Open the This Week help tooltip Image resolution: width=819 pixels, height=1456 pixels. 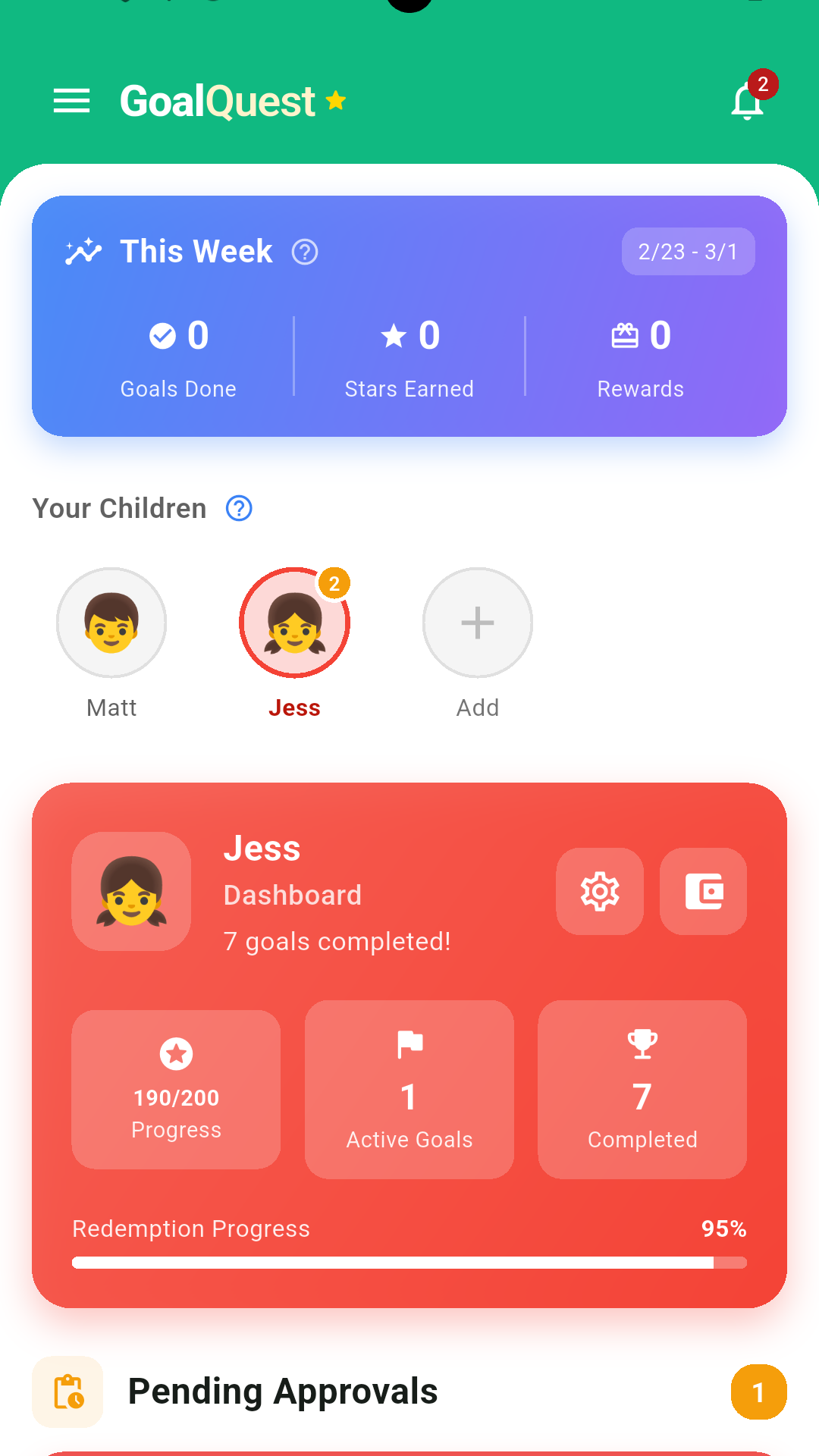pos(305,253)
